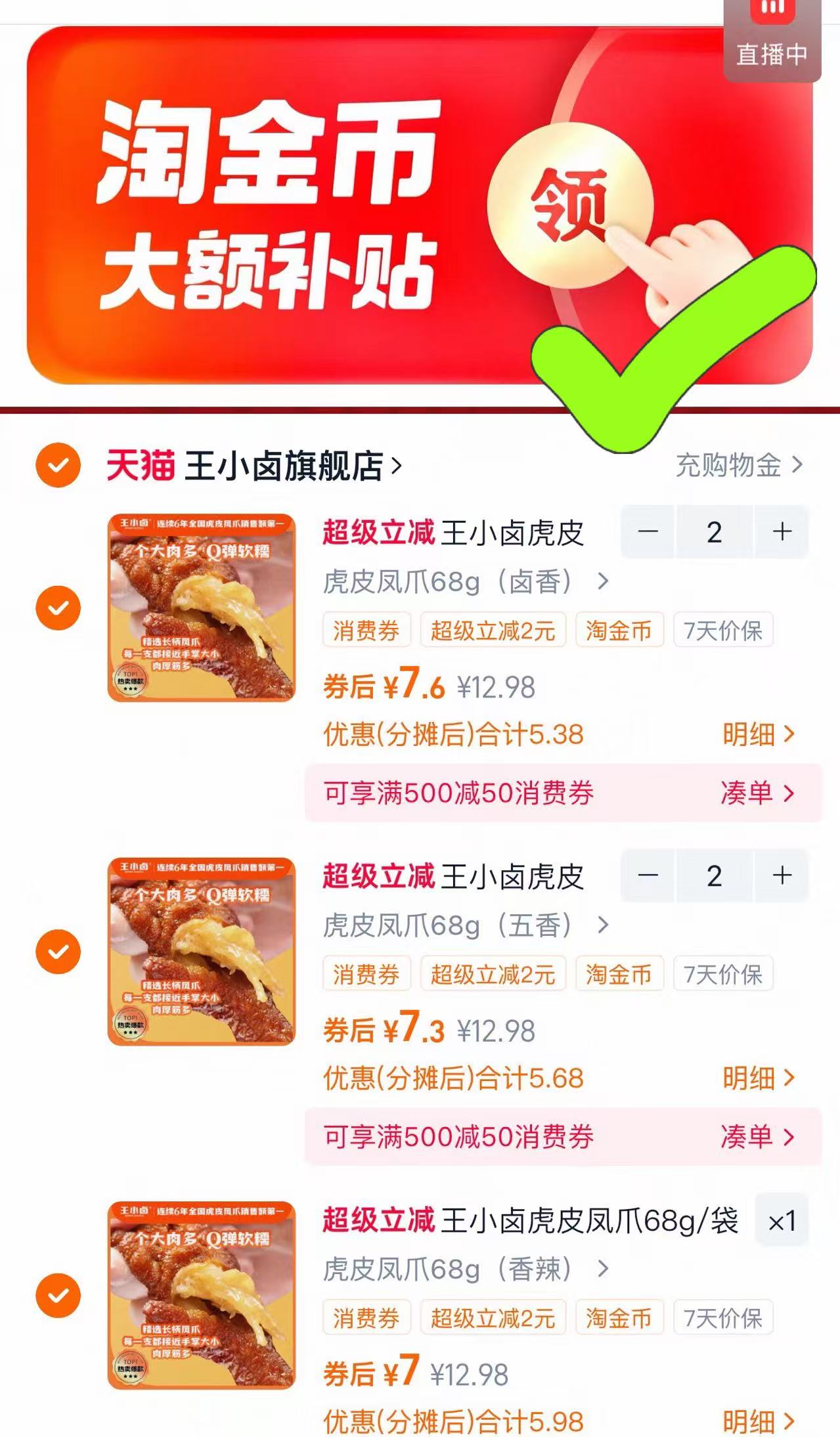This screenshot has height=1437, width=840.
Task: Tap the 消费券 tag on the 香辣 item
Action: 366,1317
